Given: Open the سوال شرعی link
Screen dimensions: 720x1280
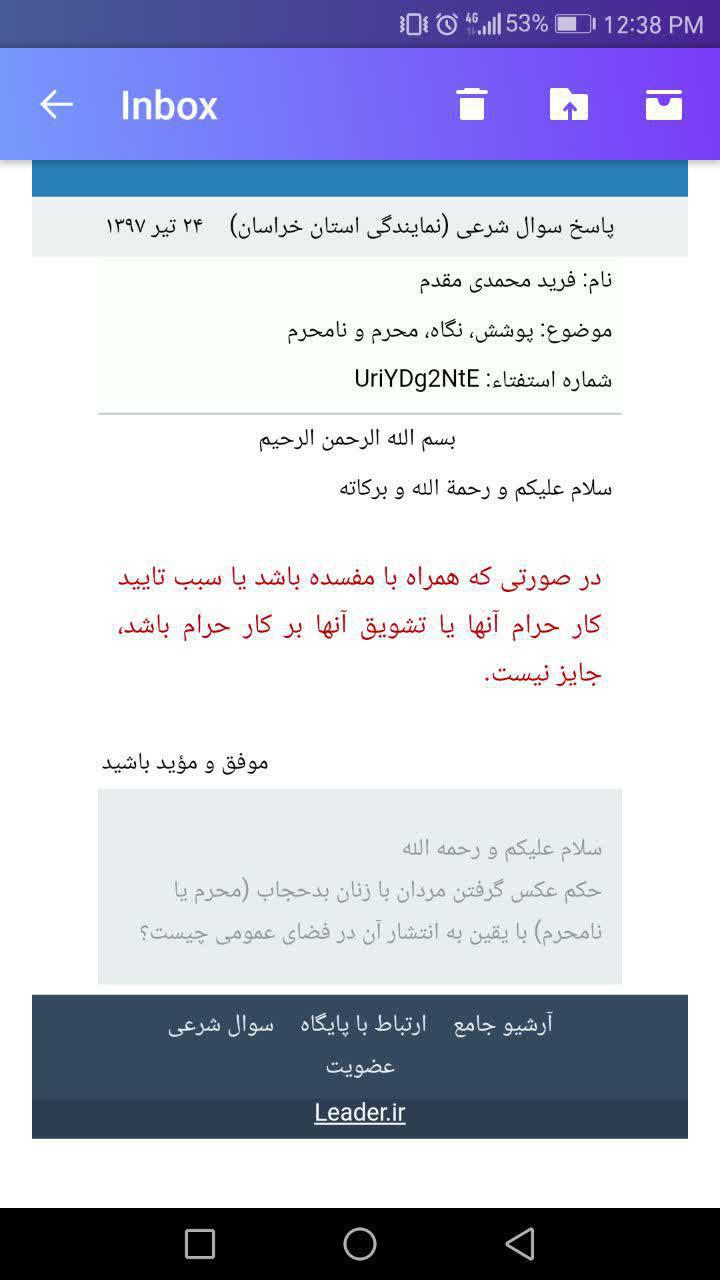Looking at the screenshot, I should [x=221, y=1024].
